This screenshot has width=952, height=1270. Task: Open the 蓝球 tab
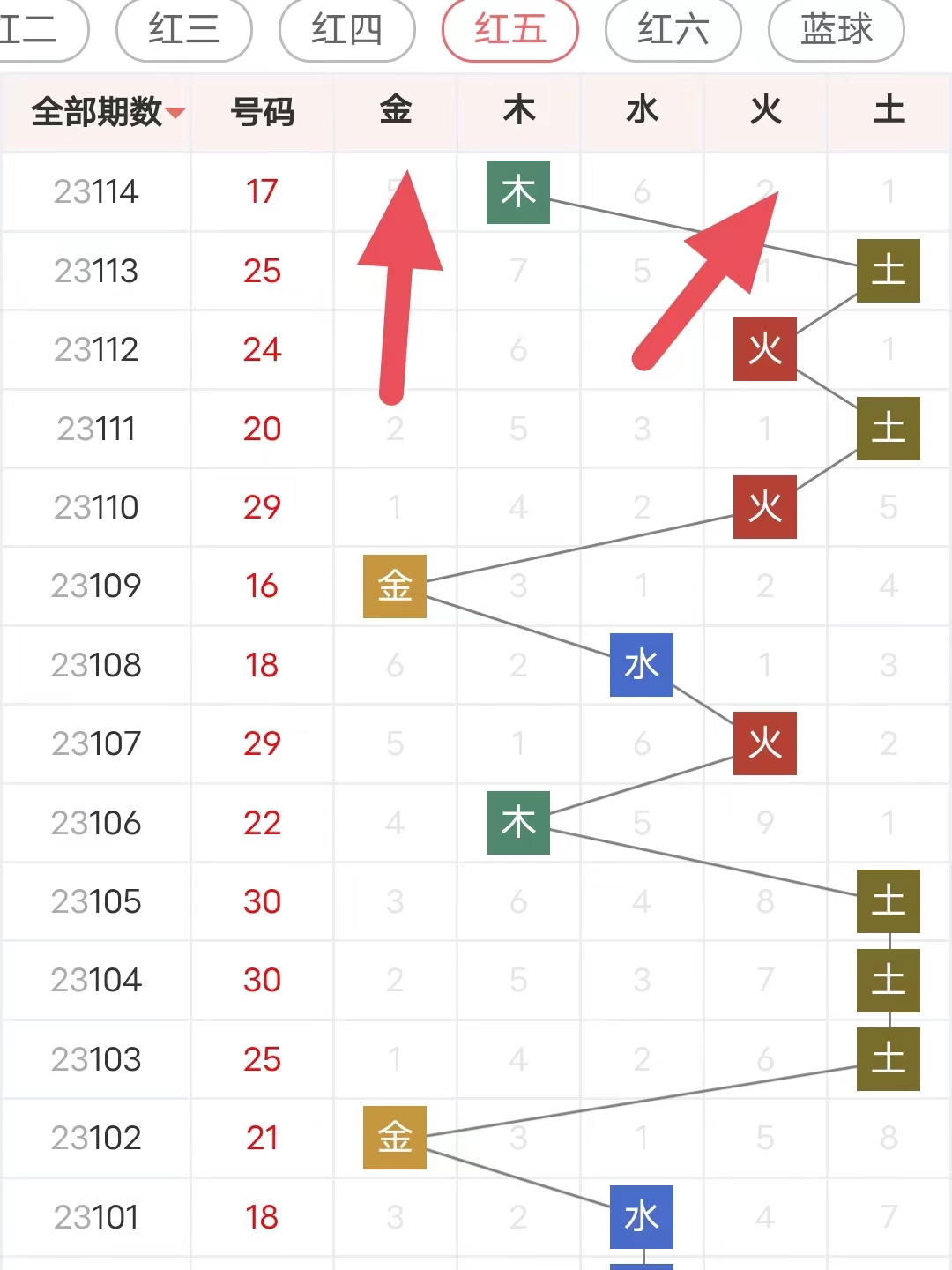837,30
